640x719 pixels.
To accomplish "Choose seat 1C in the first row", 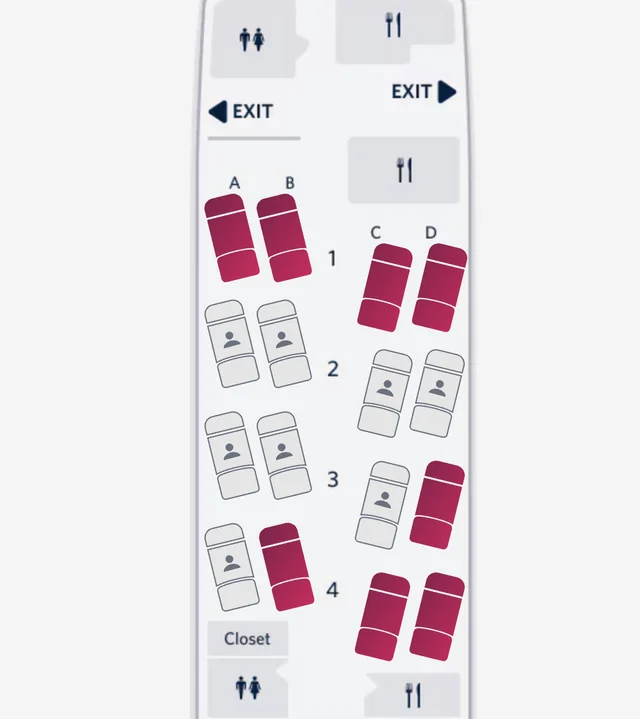I will pyautogui.click(x=385, y=286).
